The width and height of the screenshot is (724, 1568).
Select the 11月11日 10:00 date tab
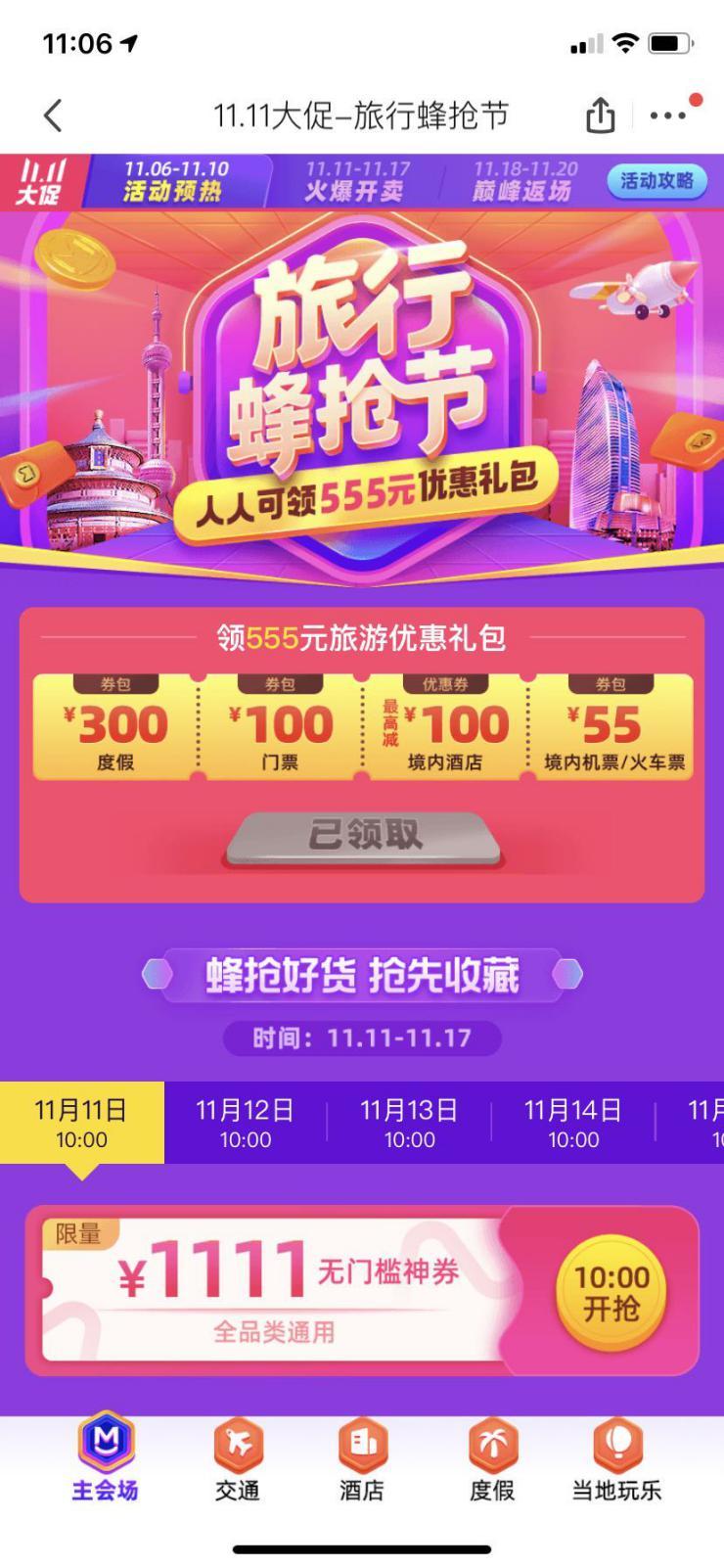pyautogui.click(x=81, y=1123)
